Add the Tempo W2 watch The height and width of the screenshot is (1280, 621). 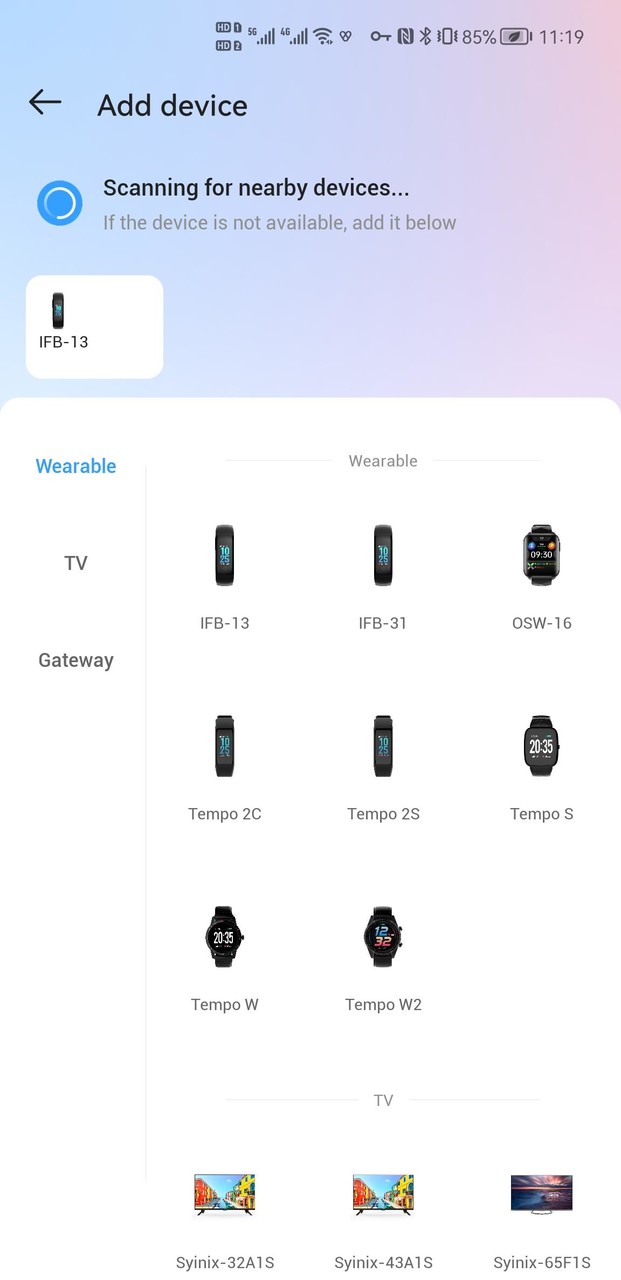383,955
